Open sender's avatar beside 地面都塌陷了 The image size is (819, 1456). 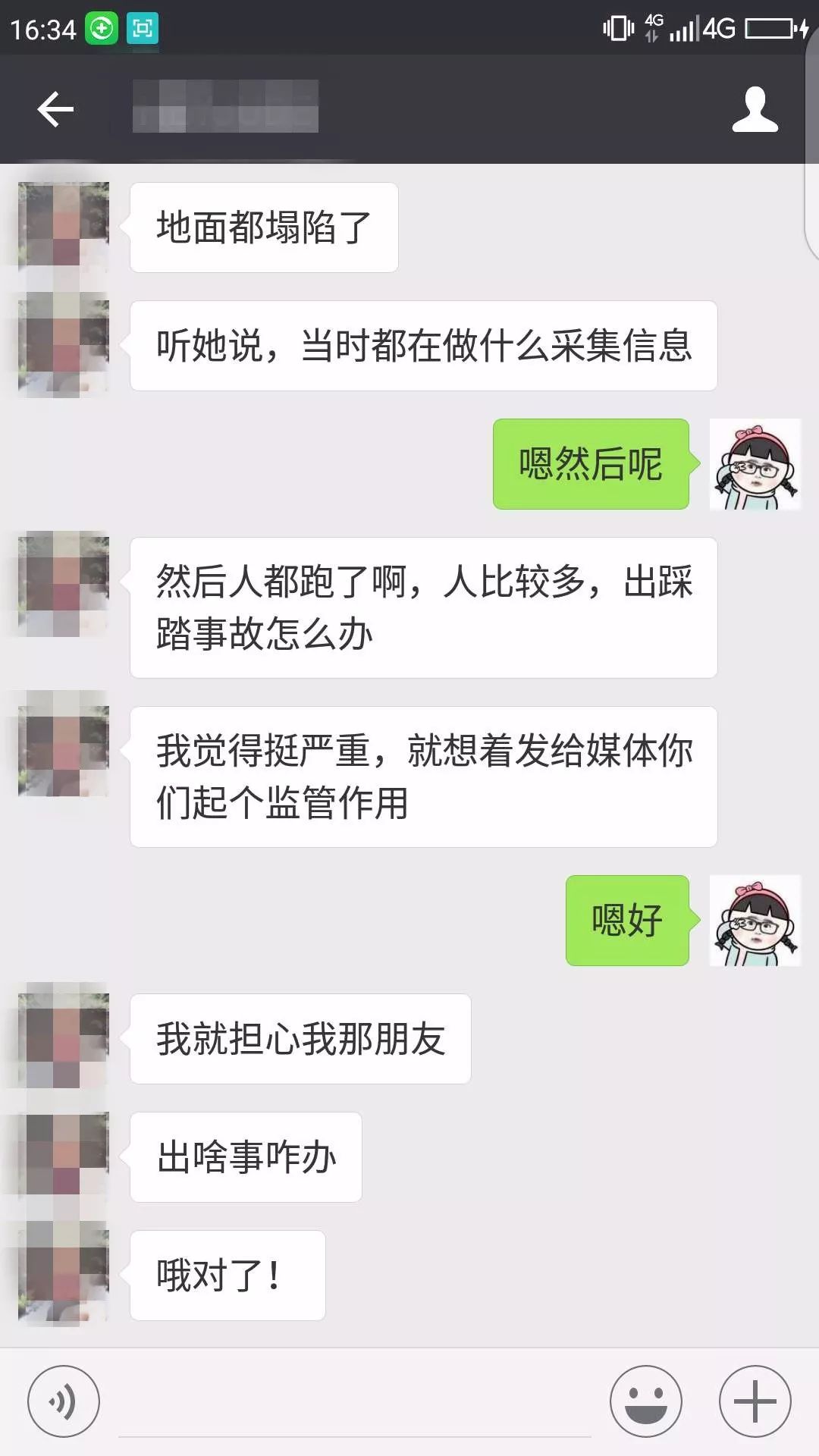[x=64, y=227]
